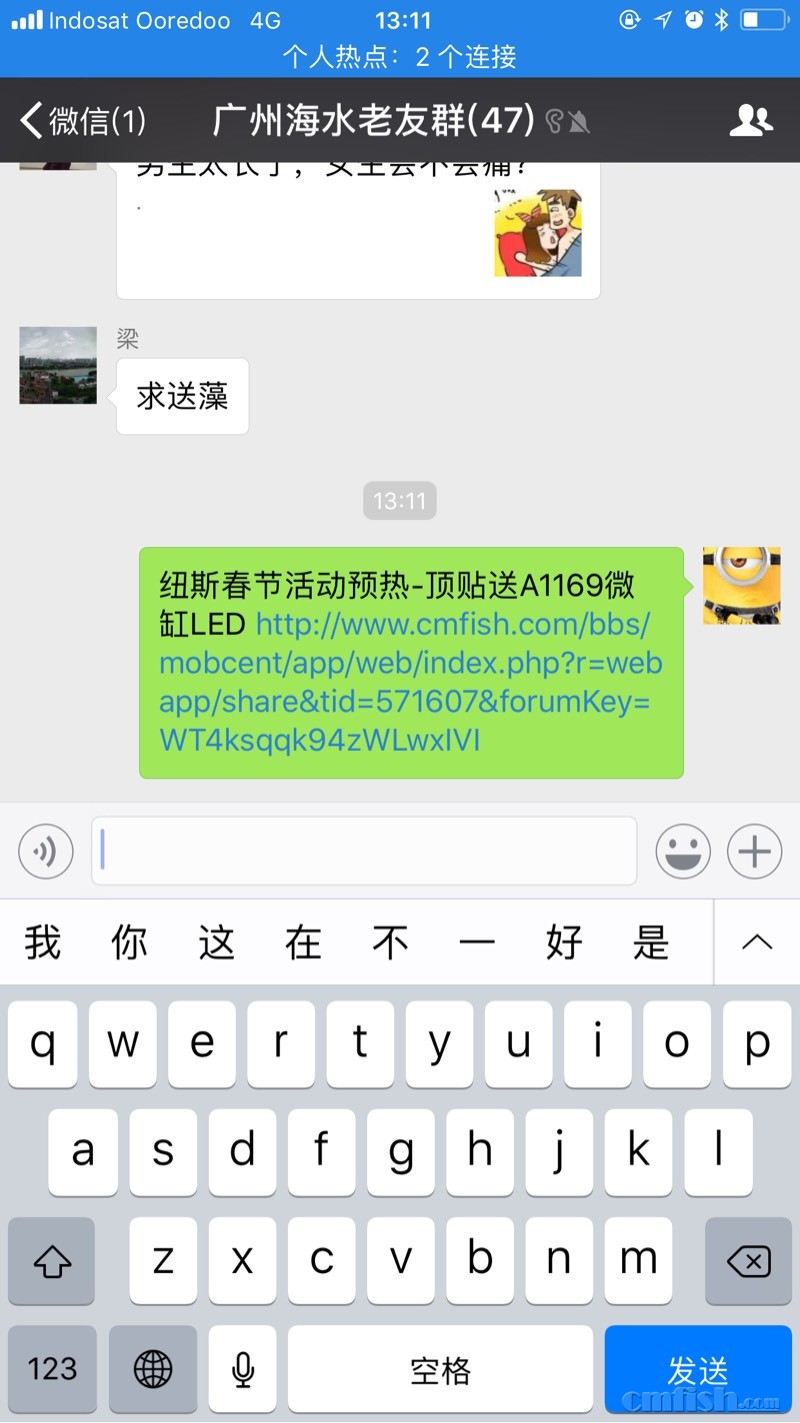Select the suggested word 我
This screenshot has width=800, height=1423.
43,942
